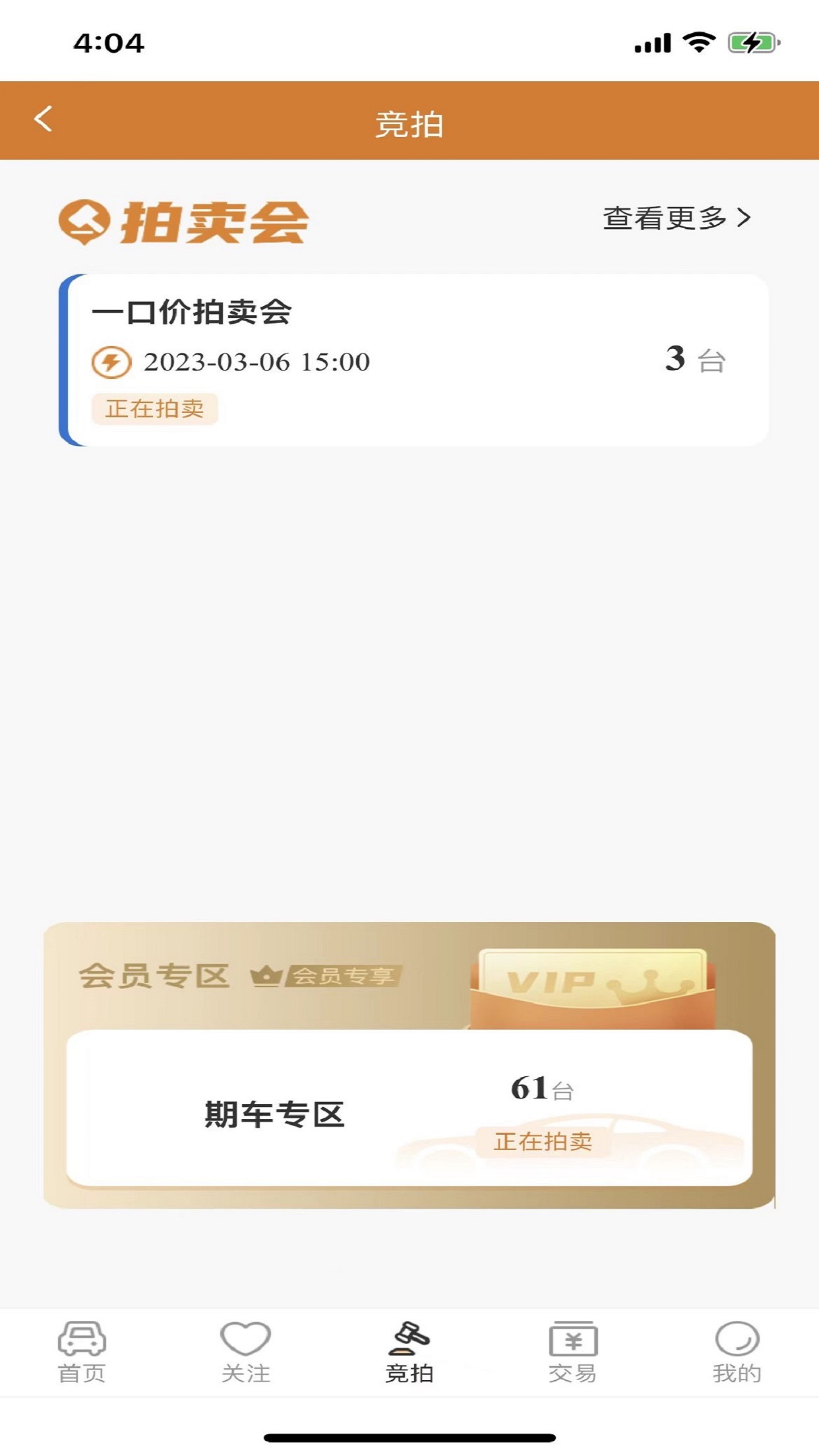819x1456 pixels.
Task: Tap the back arrow to leave 竞拍
Action: (42, 119)
